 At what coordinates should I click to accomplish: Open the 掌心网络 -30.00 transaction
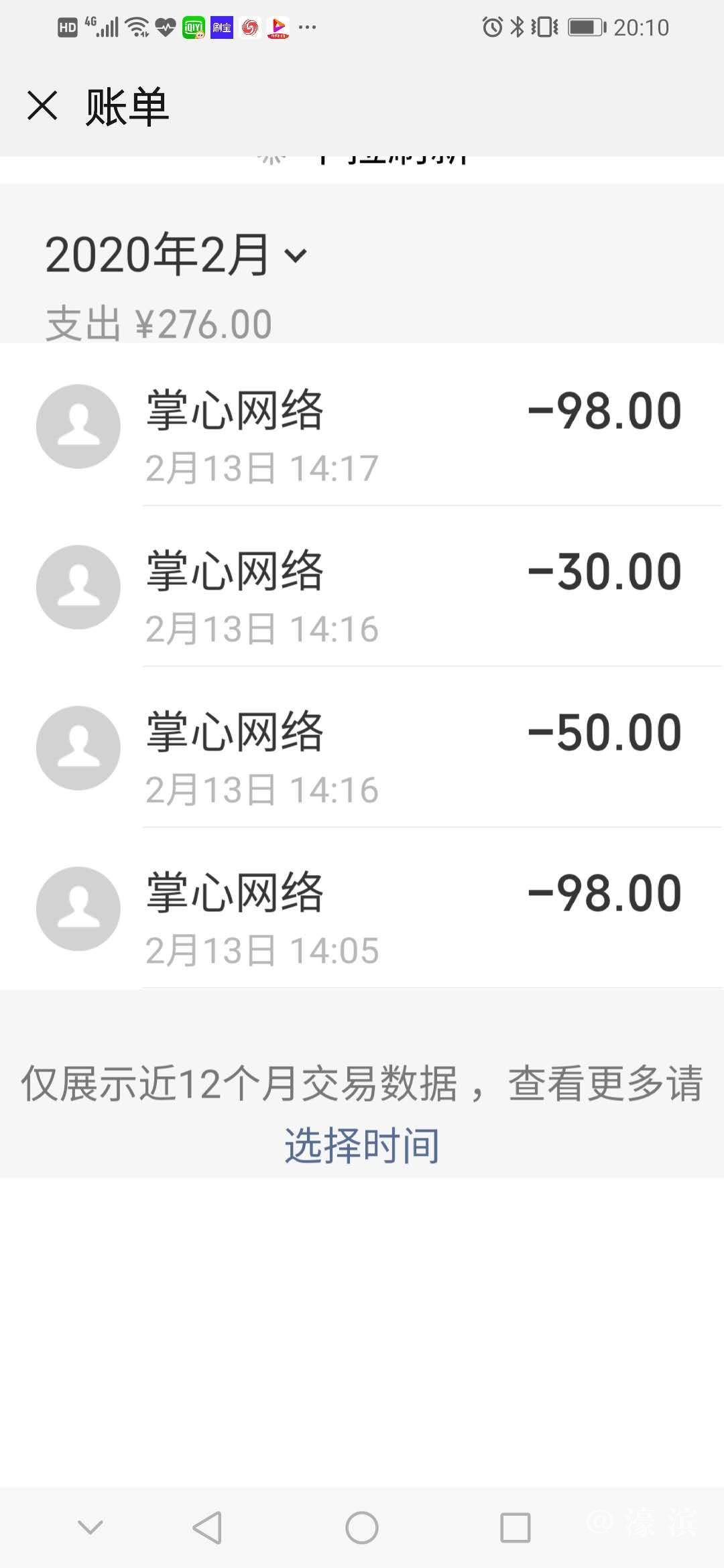362,587
